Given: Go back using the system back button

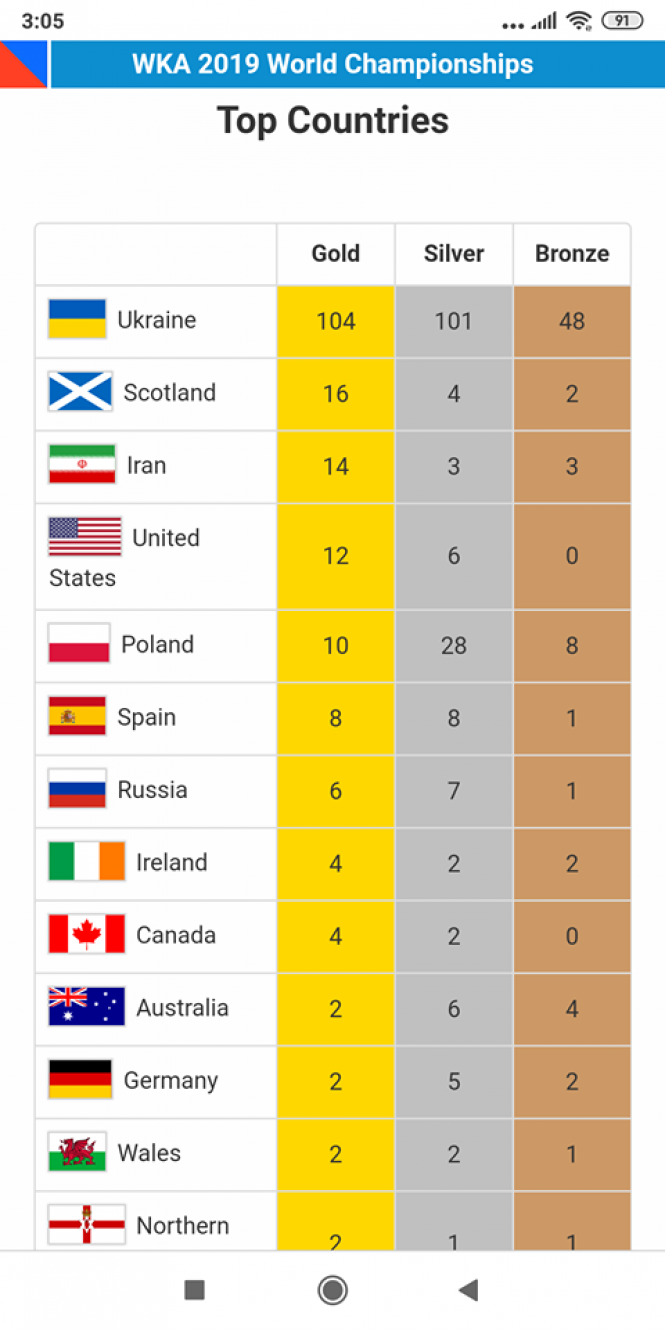Looking at the screenshot, I should tap(468, 1290).
